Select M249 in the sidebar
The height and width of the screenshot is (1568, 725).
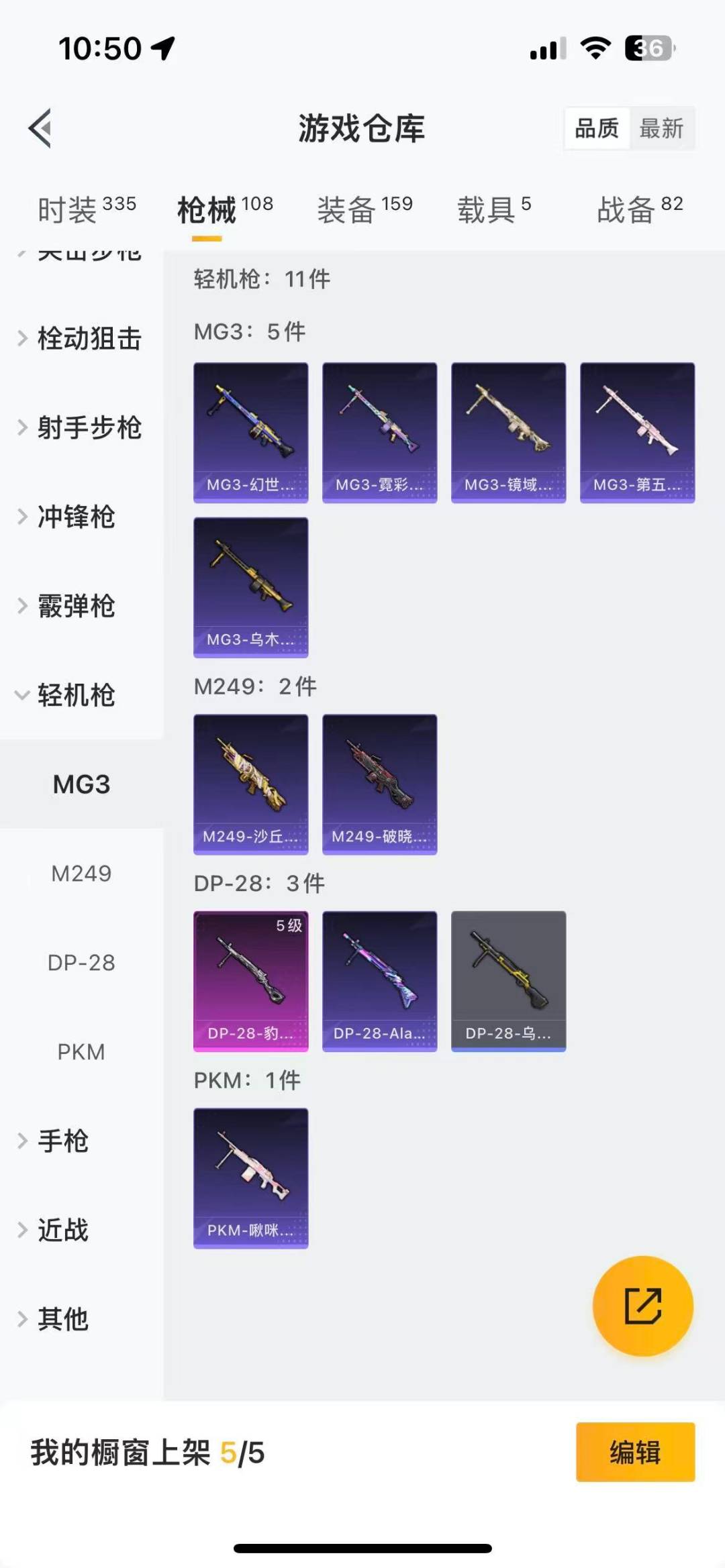tap(81, 873)
